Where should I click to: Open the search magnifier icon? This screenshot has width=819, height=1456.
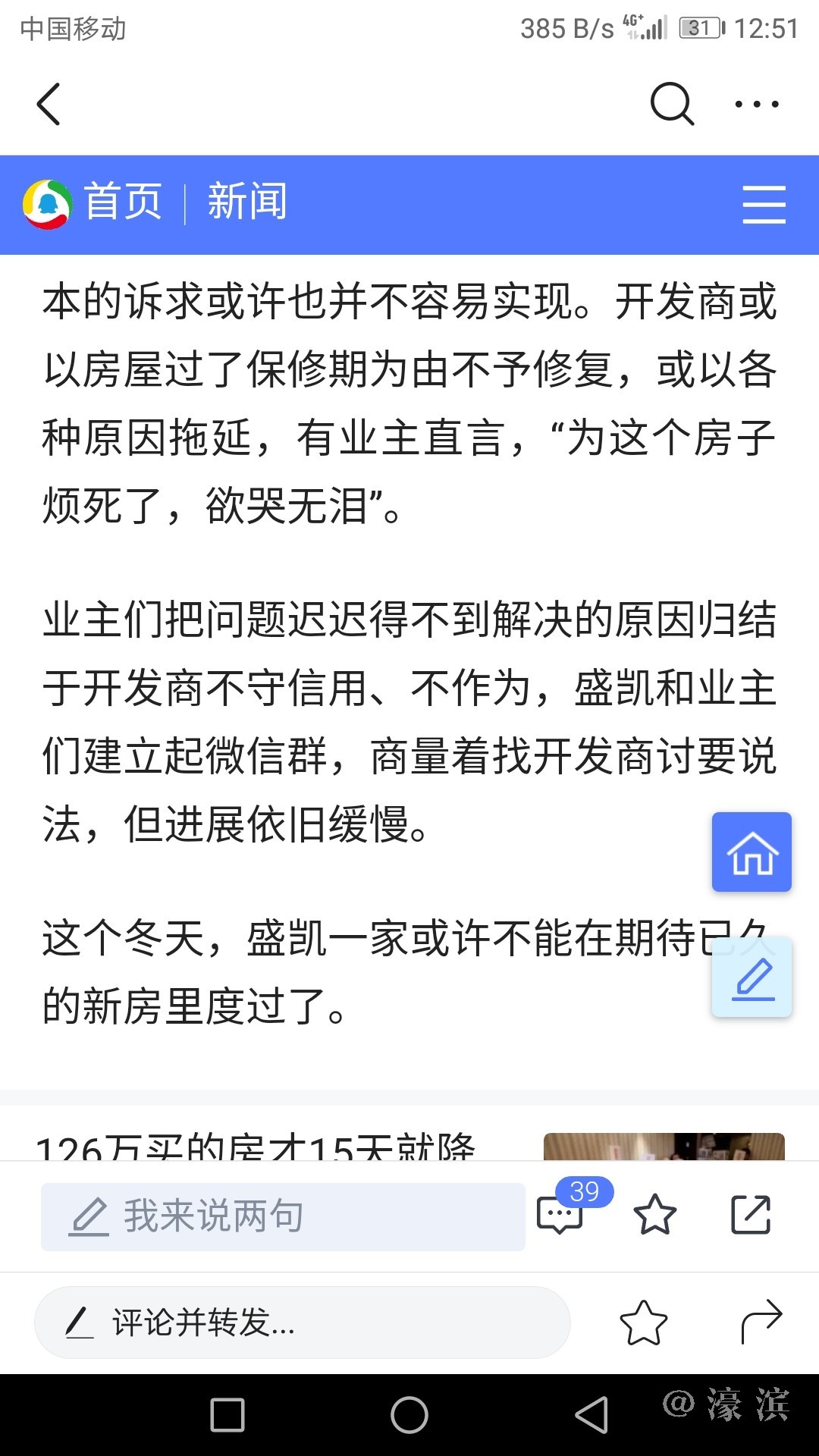click(x=672, y=104)
